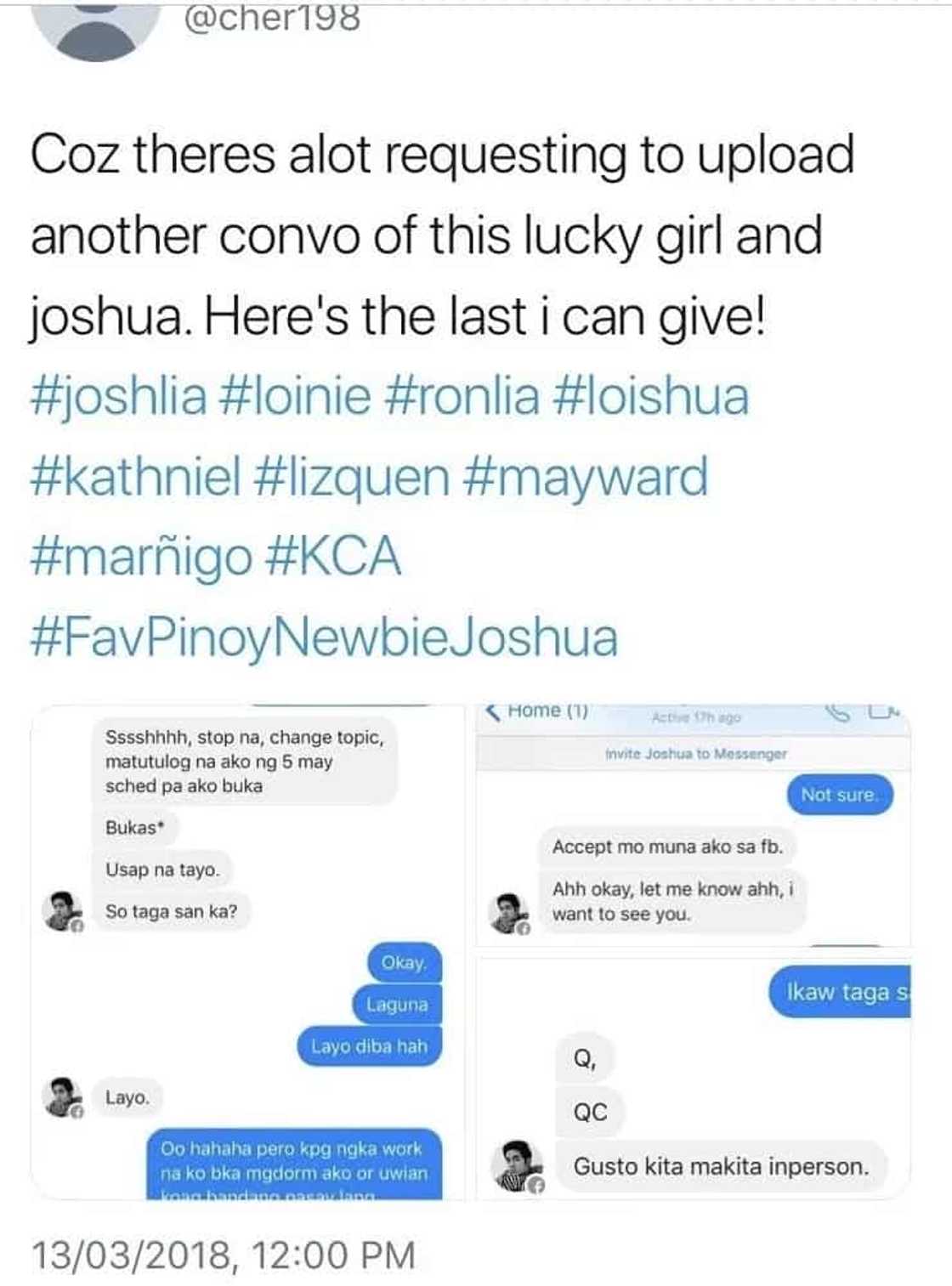Open the chat image saying Not sure
952x1286 pixels.
click(693, 824)
